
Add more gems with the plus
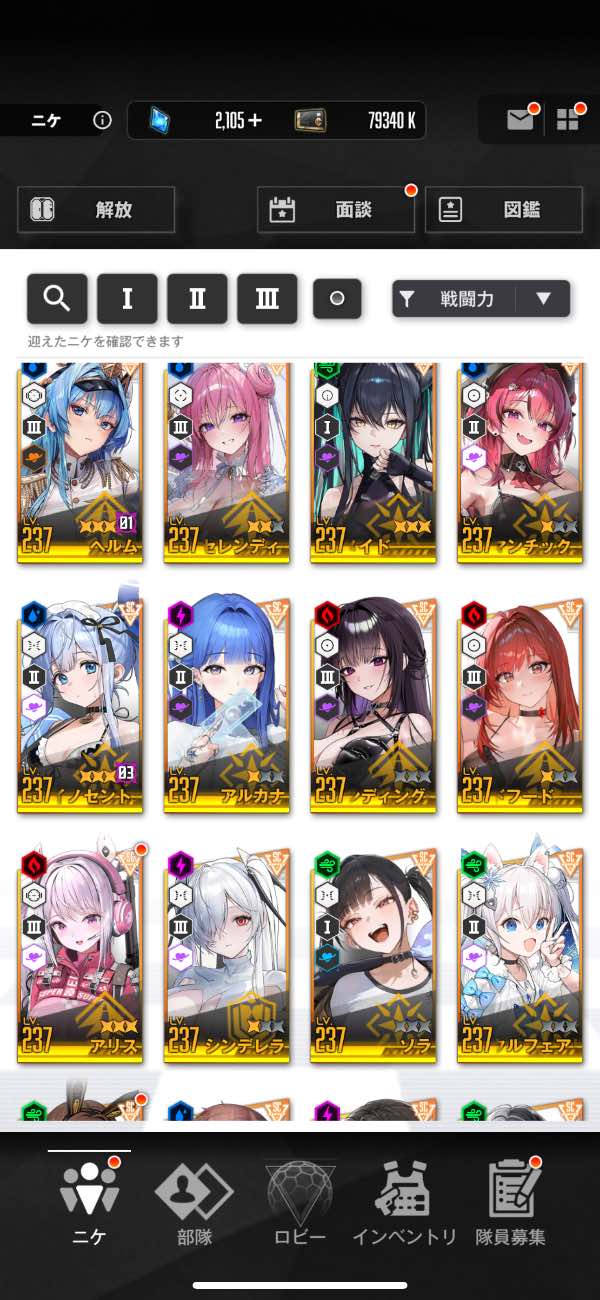(x=255, y=121)
